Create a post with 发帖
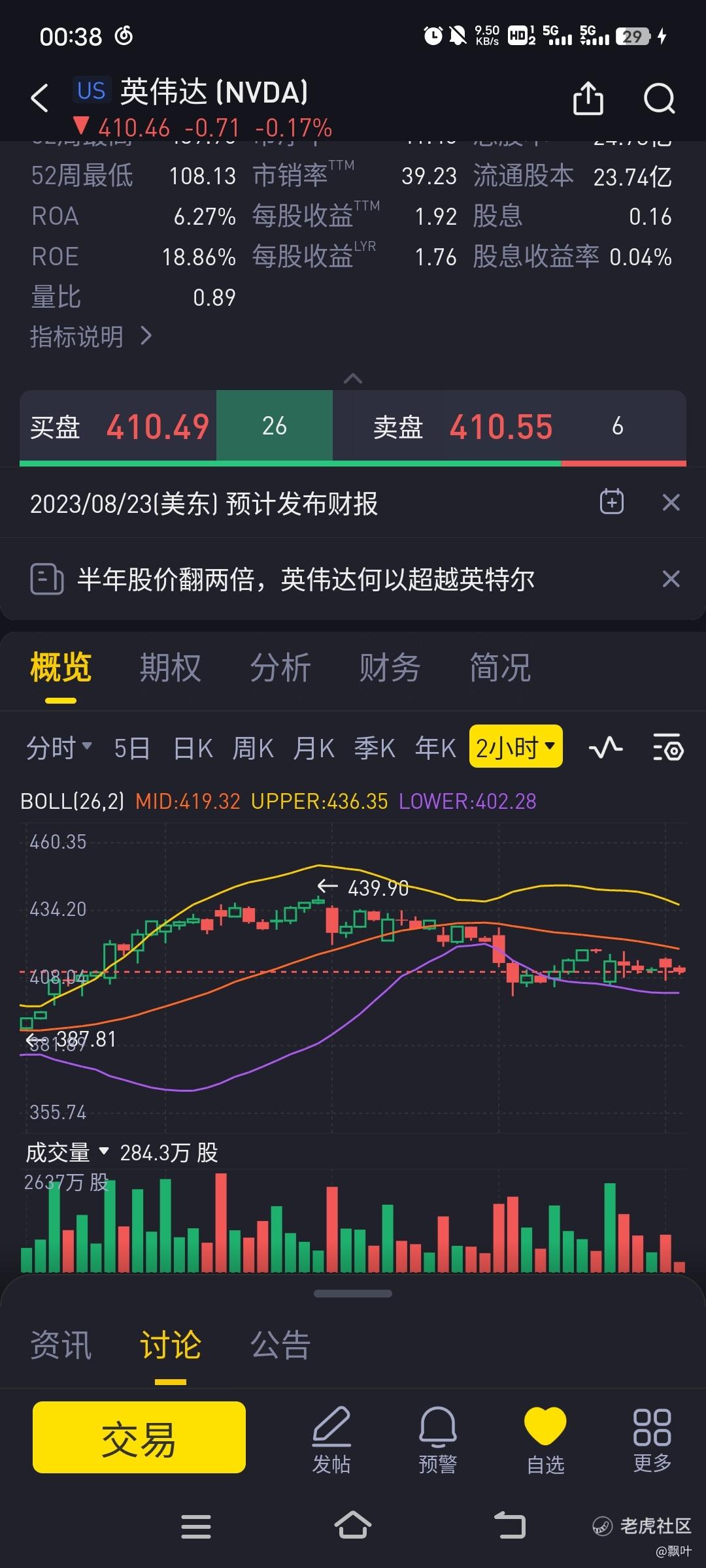 pyautogui.click(x=331, y=1441)
